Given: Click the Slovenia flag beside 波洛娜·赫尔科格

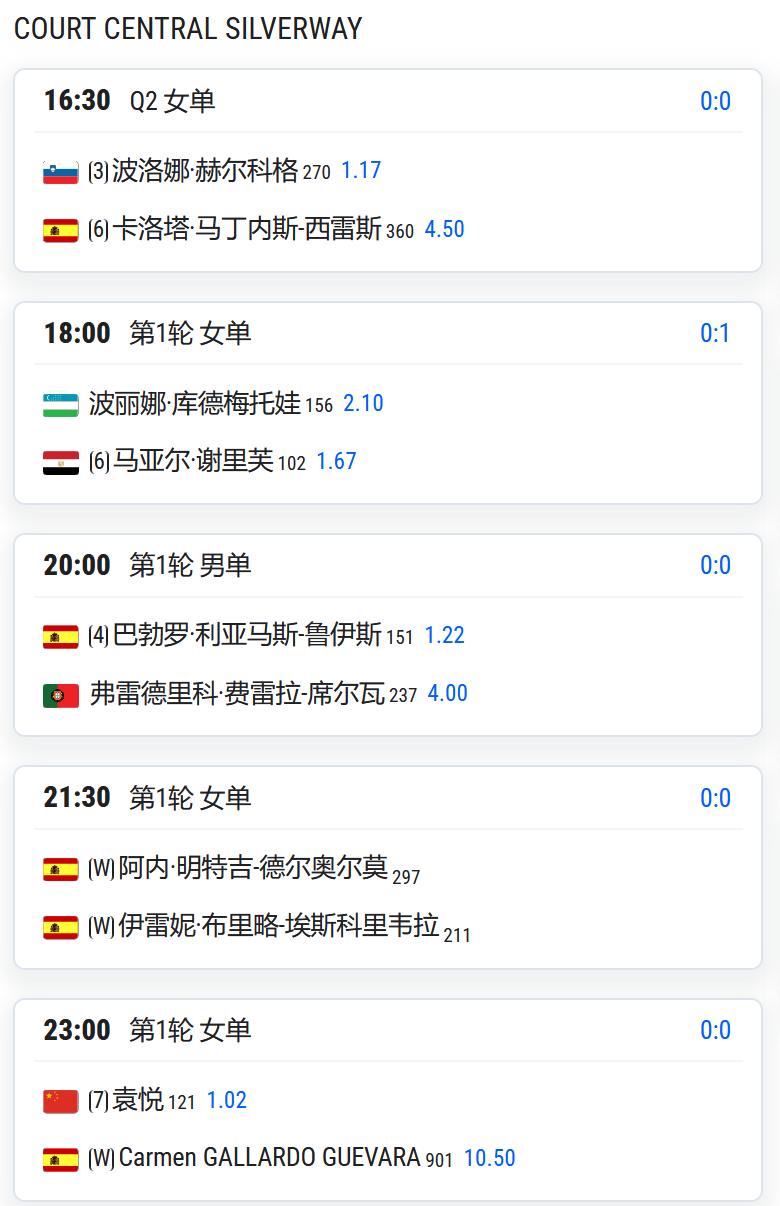Looking at the screenshot, I should tap(60, 170).
